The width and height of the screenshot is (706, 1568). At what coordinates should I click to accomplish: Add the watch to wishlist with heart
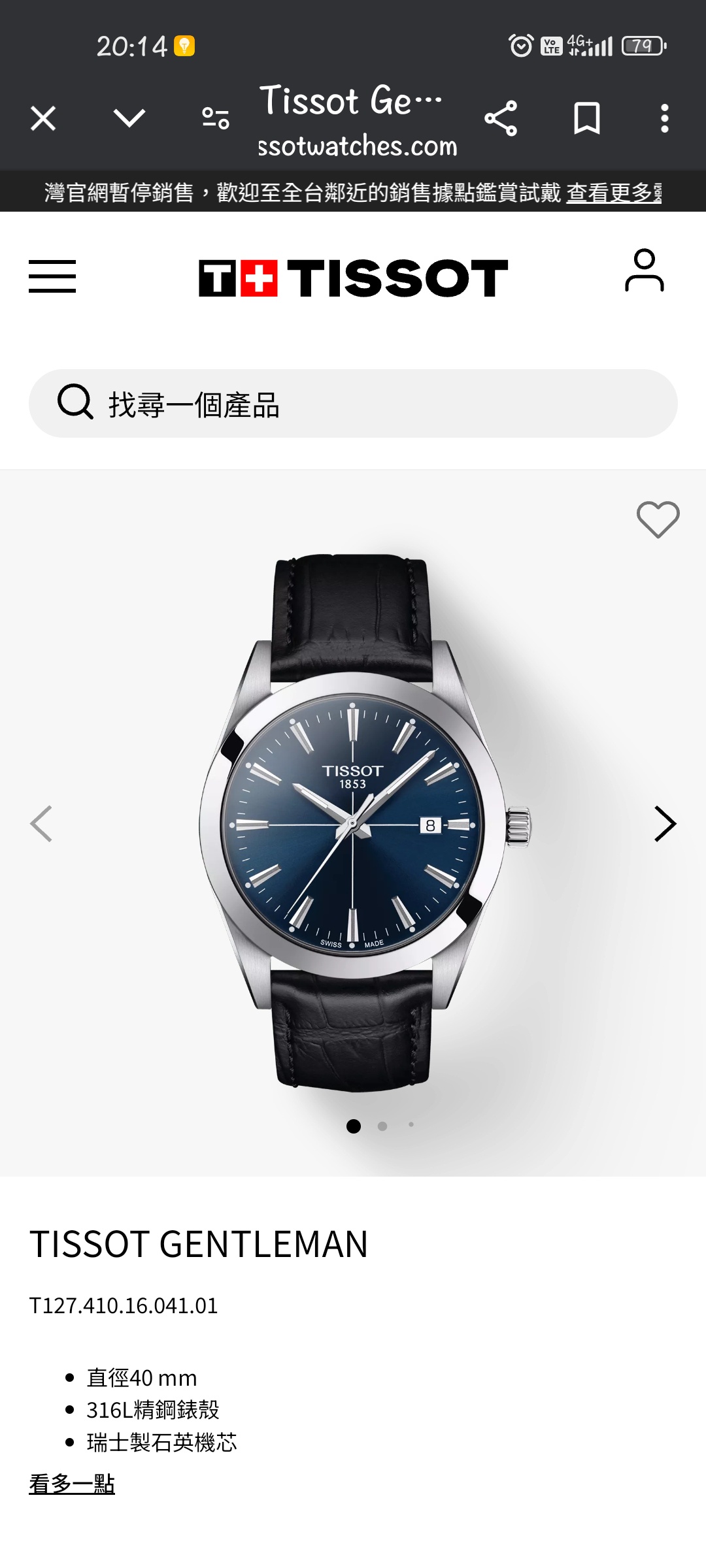(x=658, y=520)
